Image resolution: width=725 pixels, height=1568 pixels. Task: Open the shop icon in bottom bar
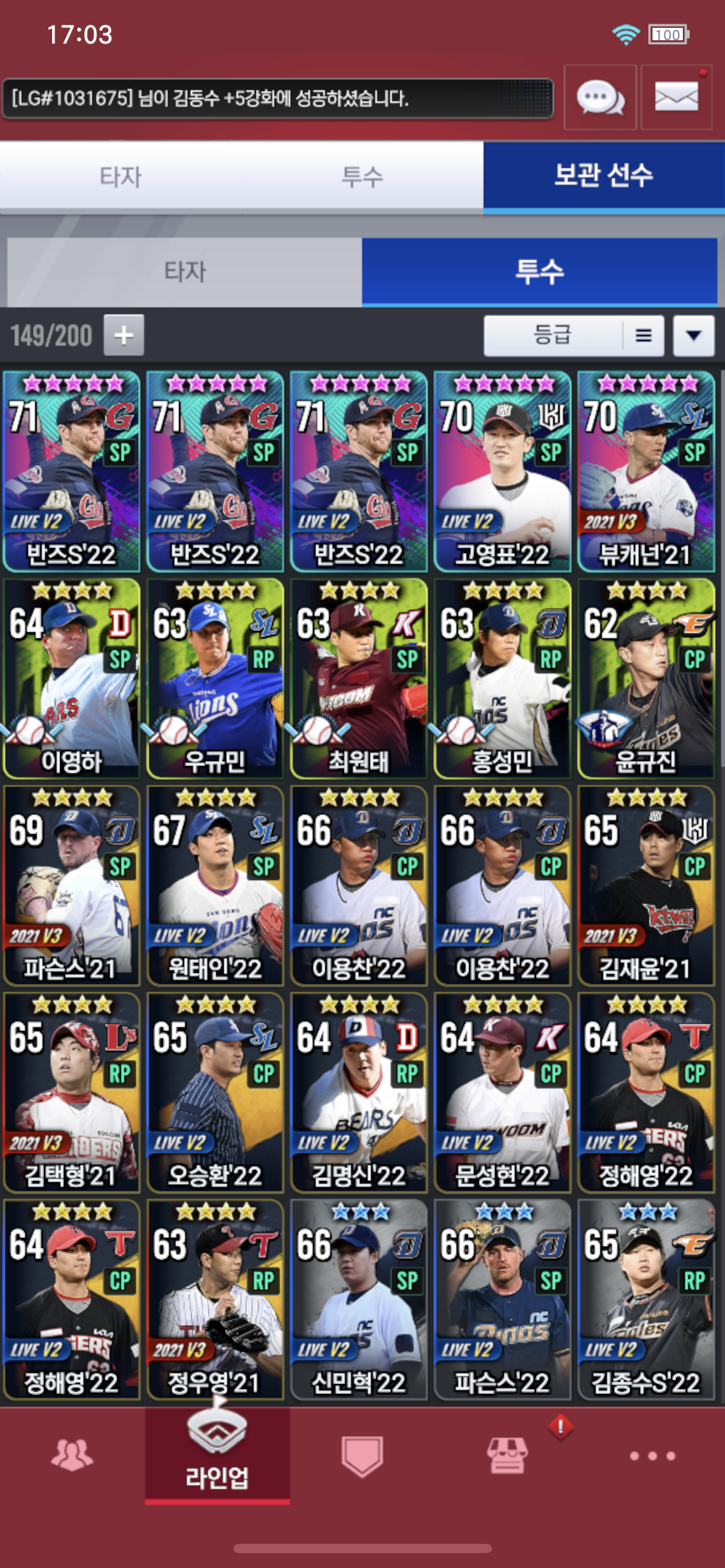pos(507,1455)
